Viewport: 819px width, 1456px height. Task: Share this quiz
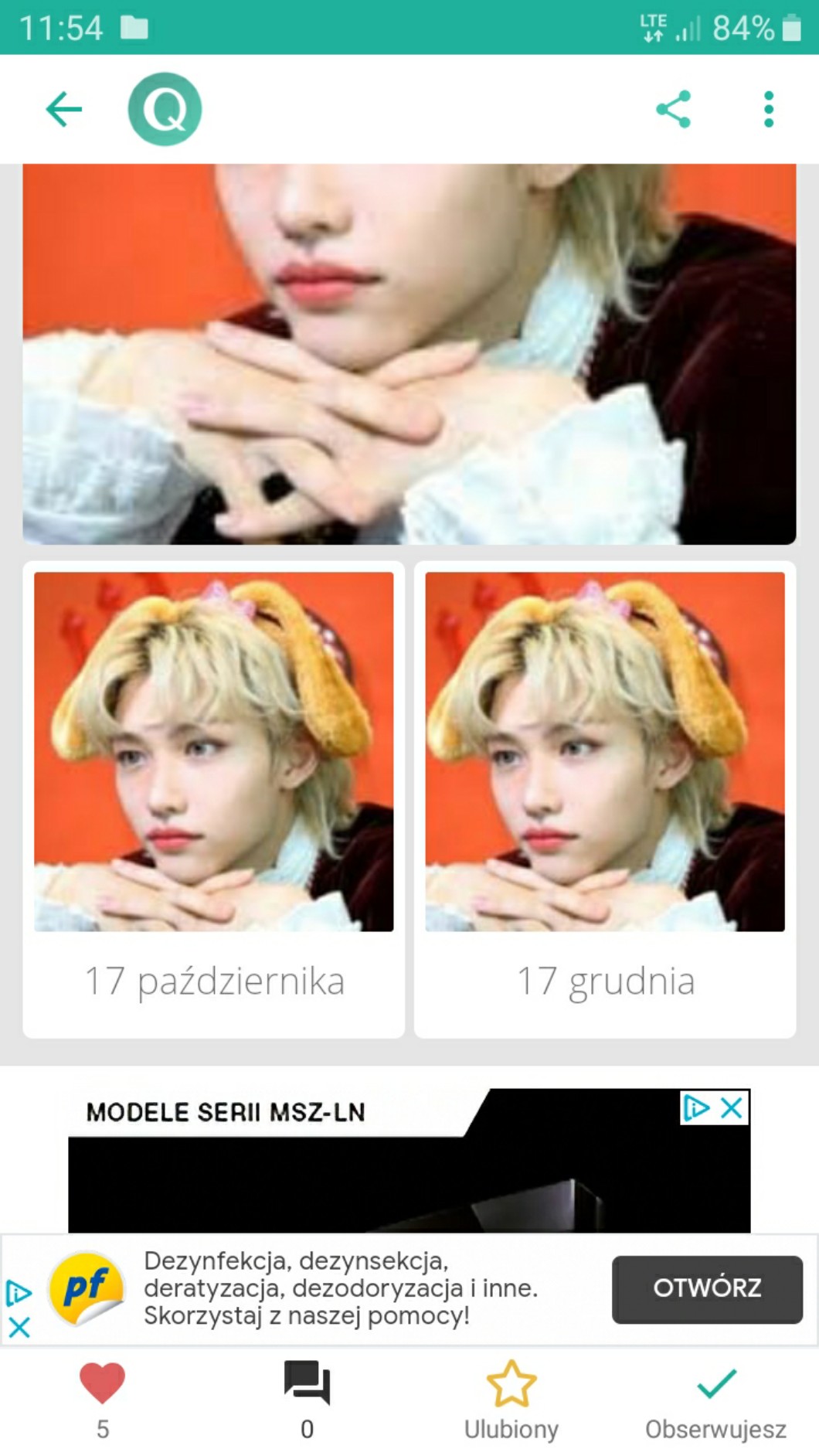click(x=673, y=109)
